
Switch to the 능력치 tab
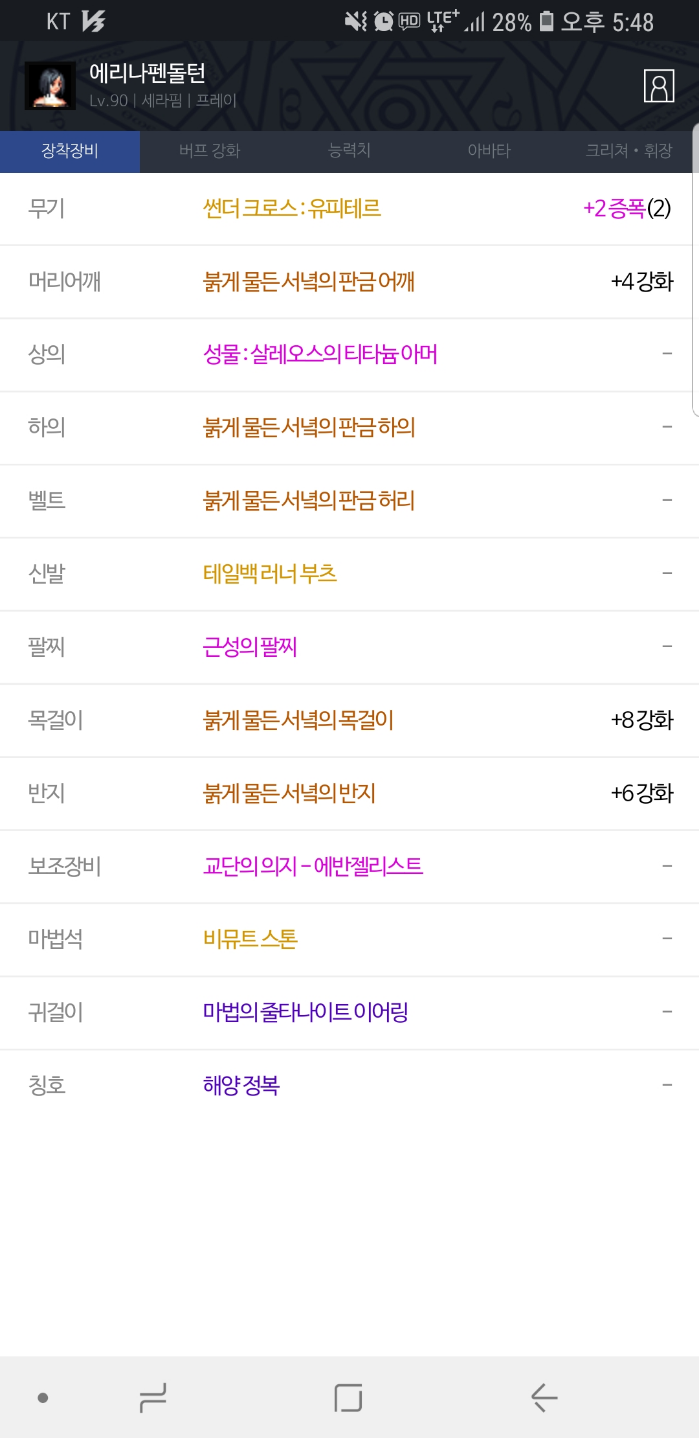pos(349,151)
